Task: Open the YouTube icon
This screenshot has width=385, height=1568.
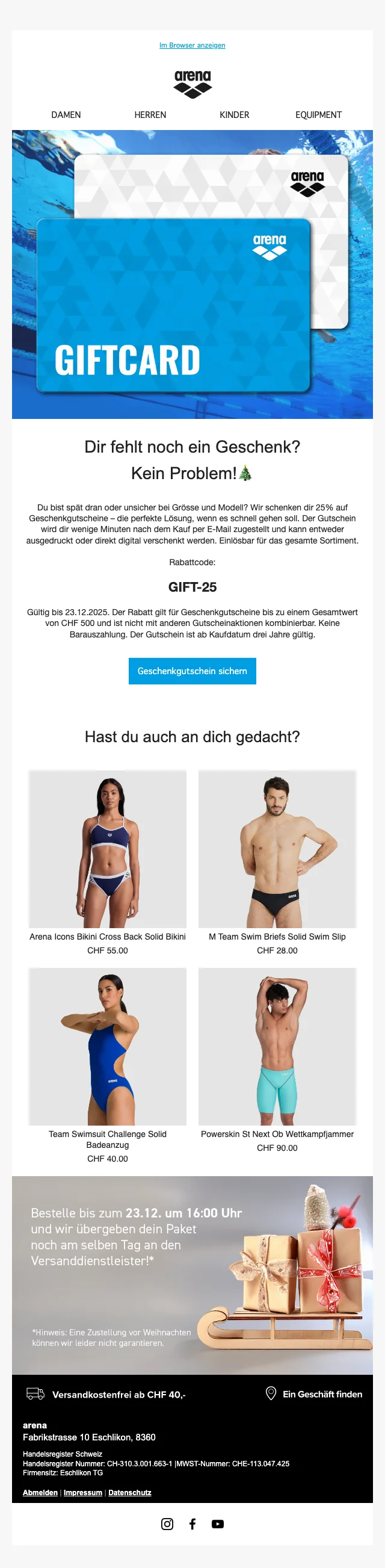Action: (x=218, y=1523)
